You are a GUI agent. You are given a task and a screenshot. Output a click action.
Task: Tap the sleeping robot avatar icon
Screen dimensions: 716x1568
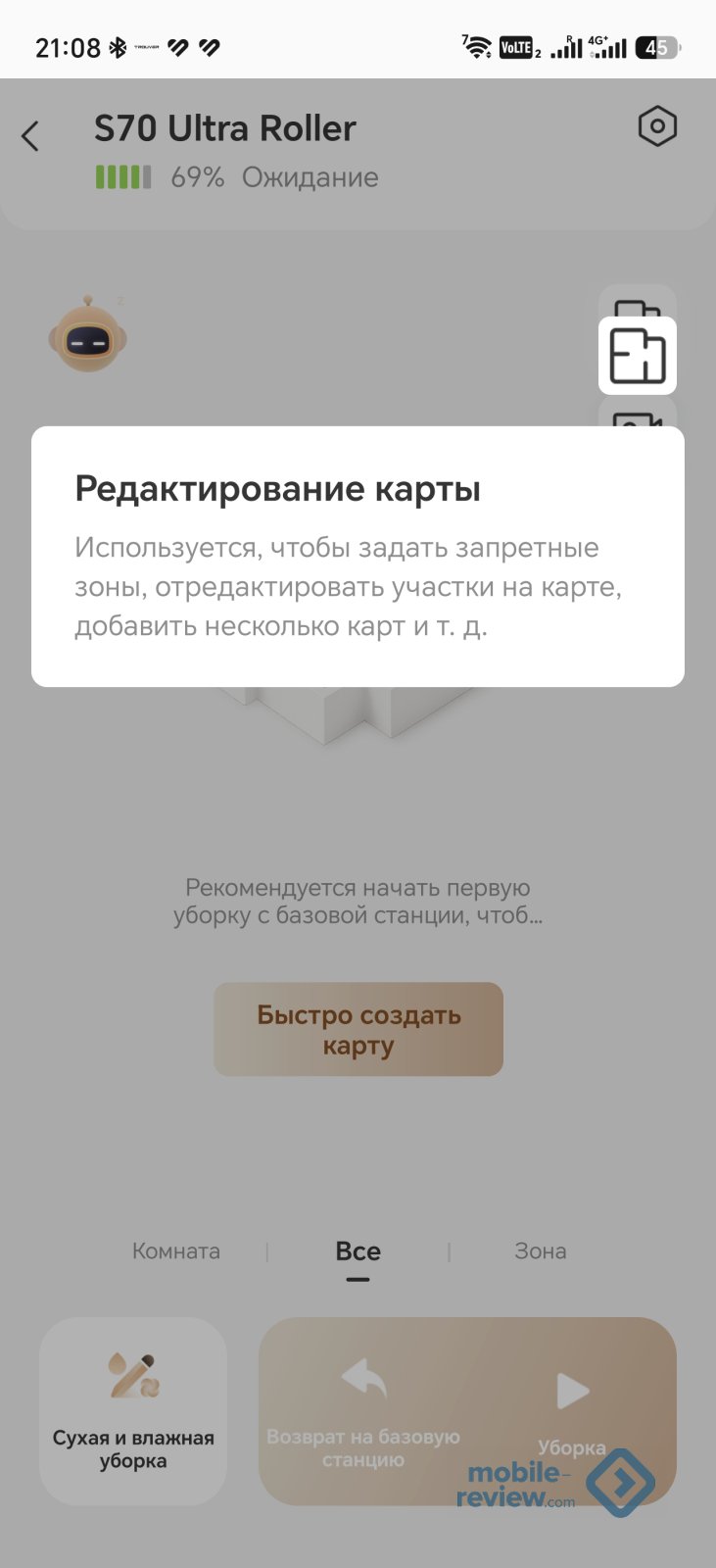pyautogui.click(x=88, y=334)
